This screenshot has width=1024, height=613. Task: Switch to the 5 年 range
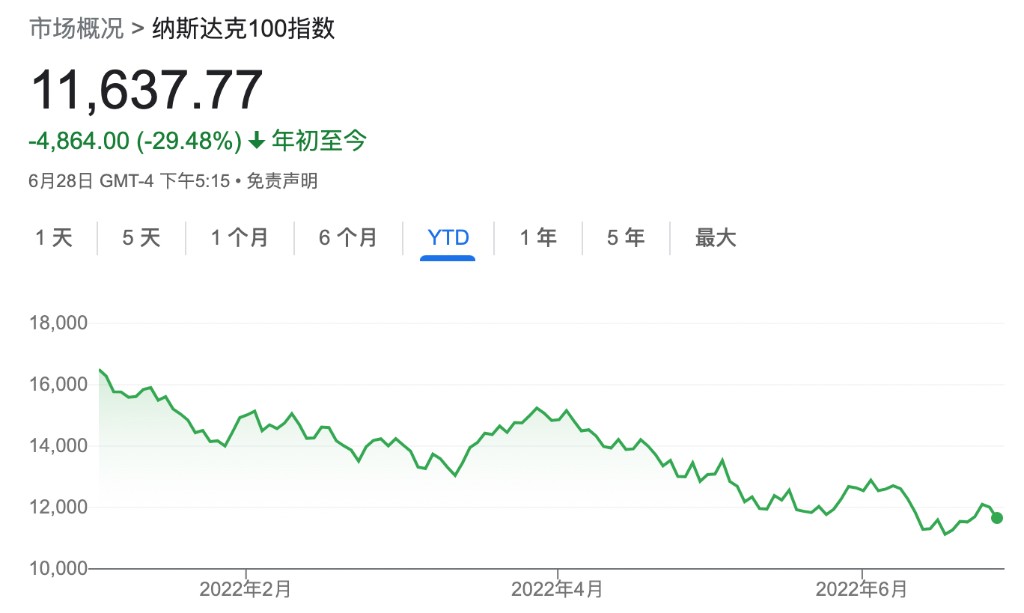click(x=626, y=238)
